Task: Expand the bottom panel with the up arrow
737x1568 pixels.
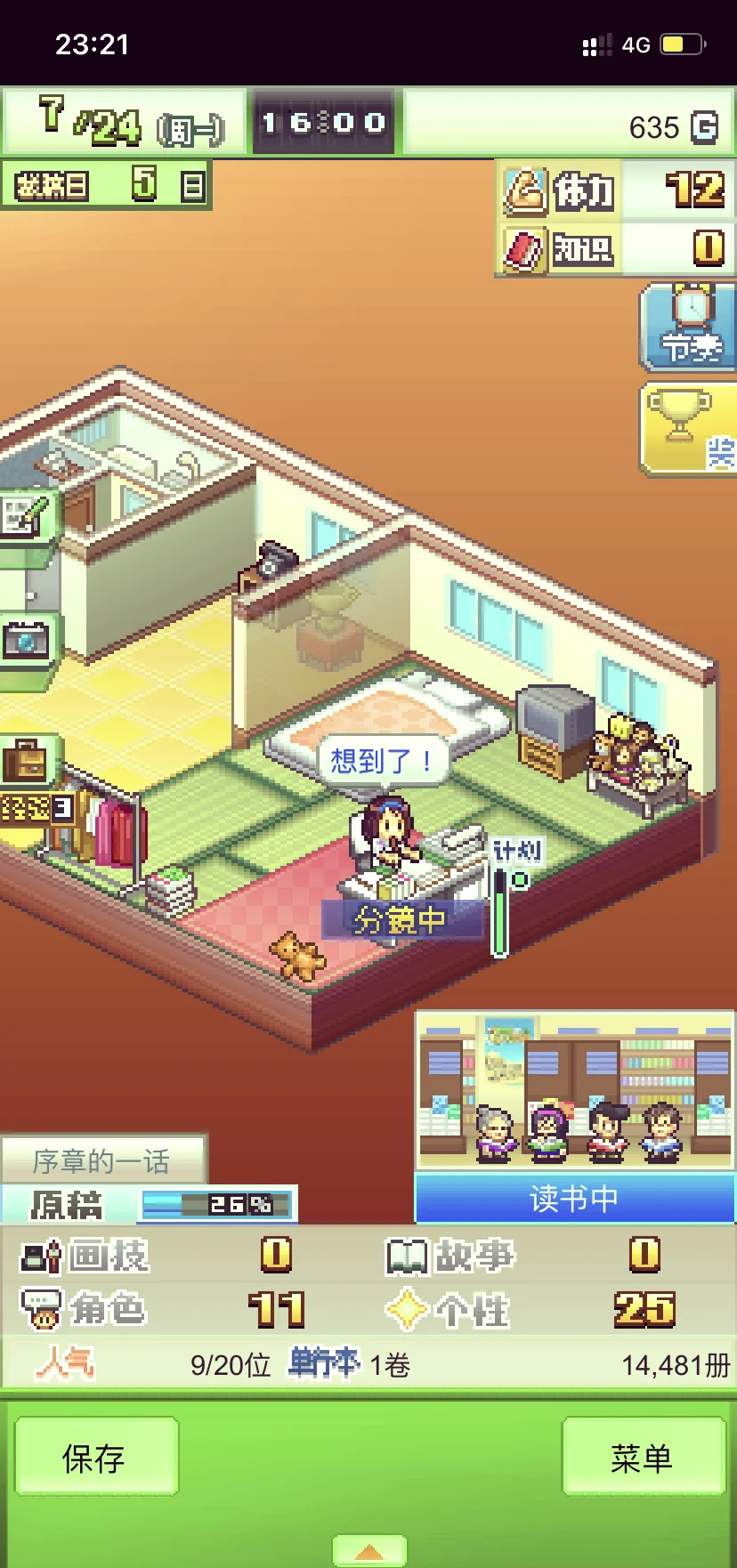Action: (369, 1551)
